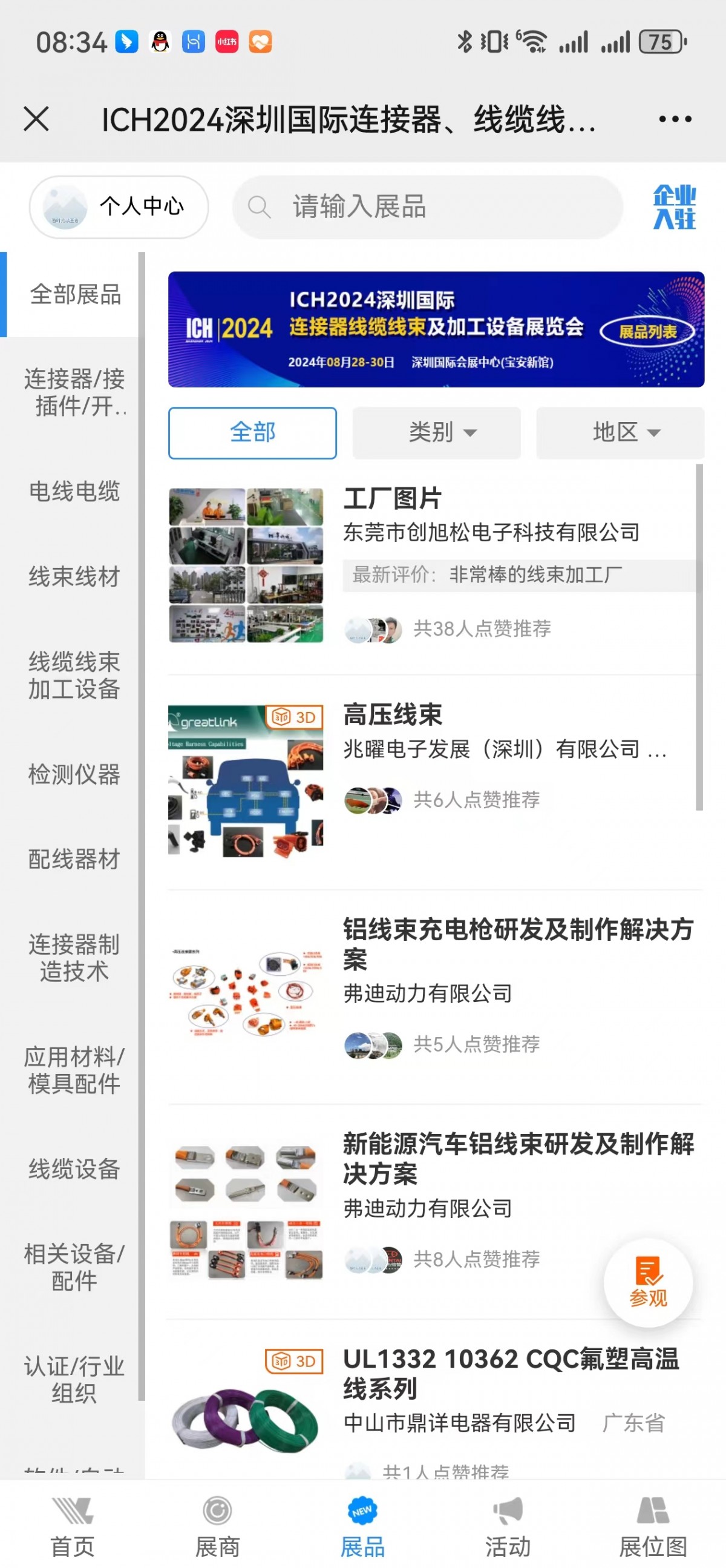Select the 电线电缆 category
The image size is (726, 1568).
click(x=74, y=491)
